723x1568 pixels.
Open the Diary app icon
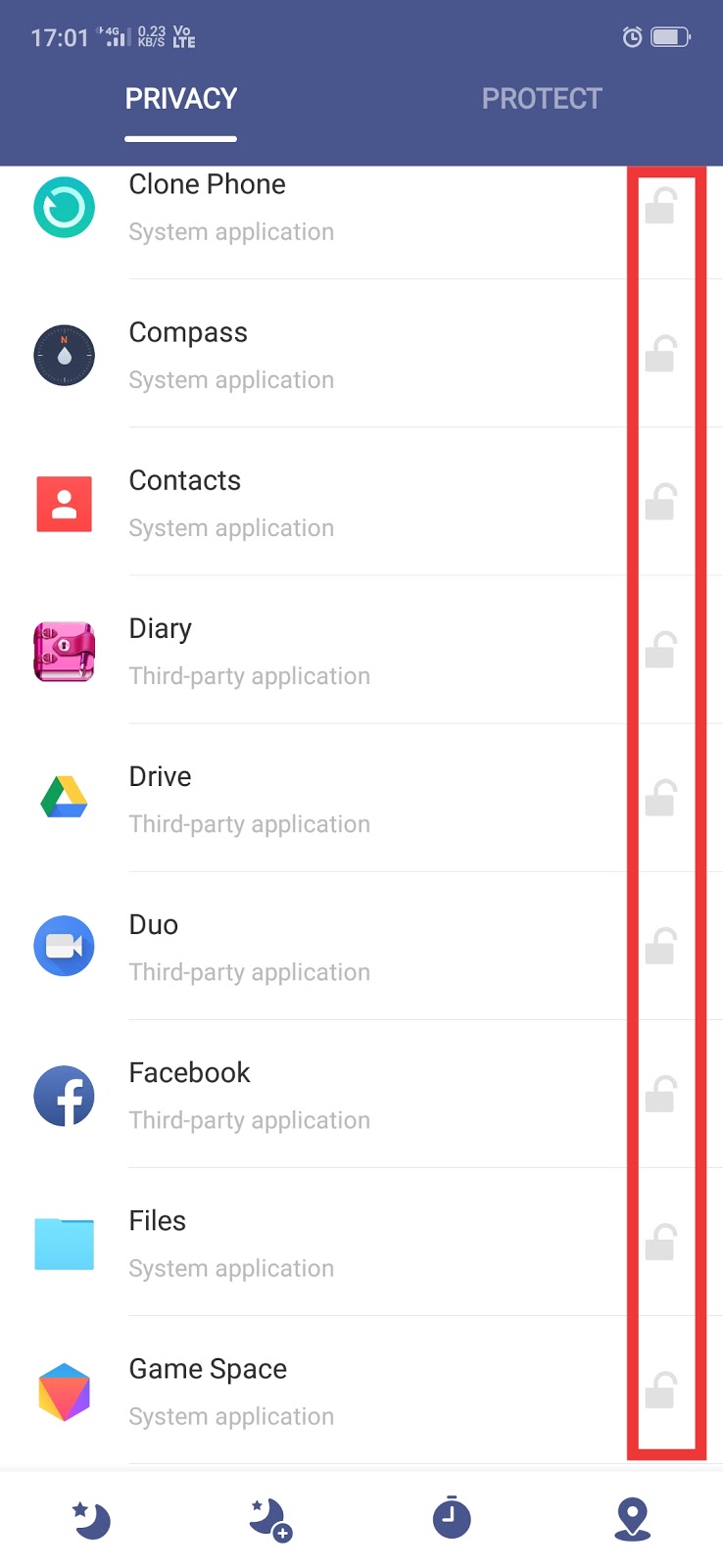click(x=65, y=651)
